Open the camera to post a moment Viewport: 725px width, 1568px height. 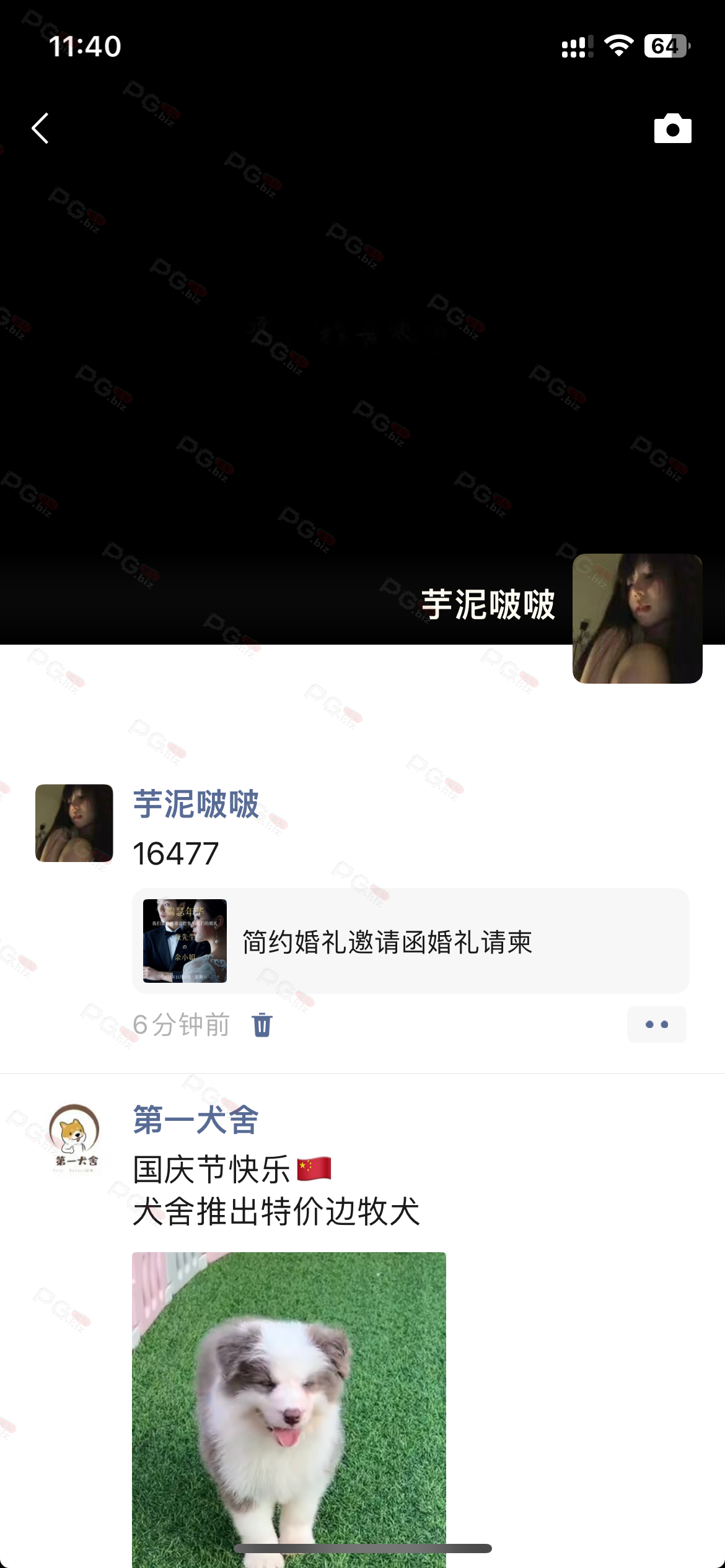coord(672,129)
